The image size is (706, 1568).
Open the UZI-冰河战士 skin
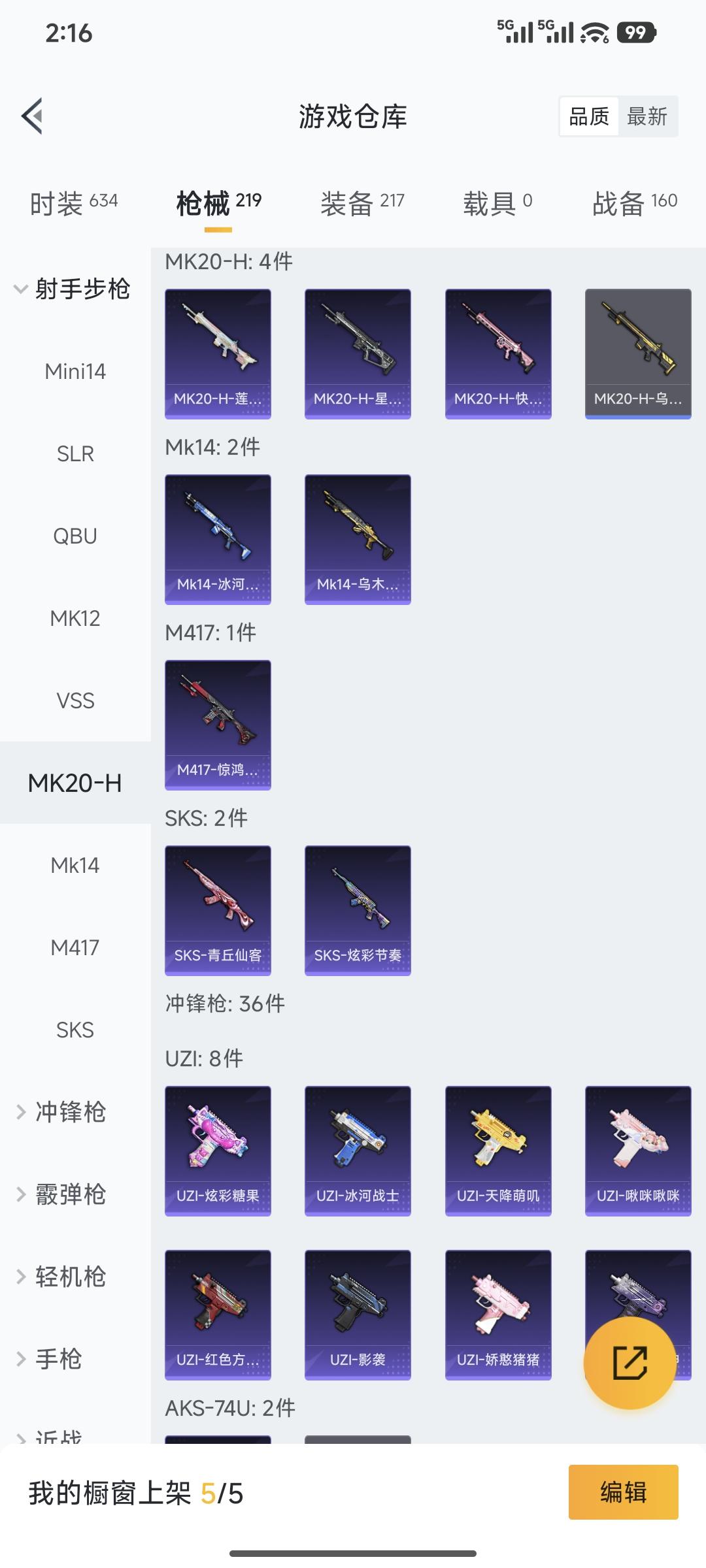coord(358,1151)
